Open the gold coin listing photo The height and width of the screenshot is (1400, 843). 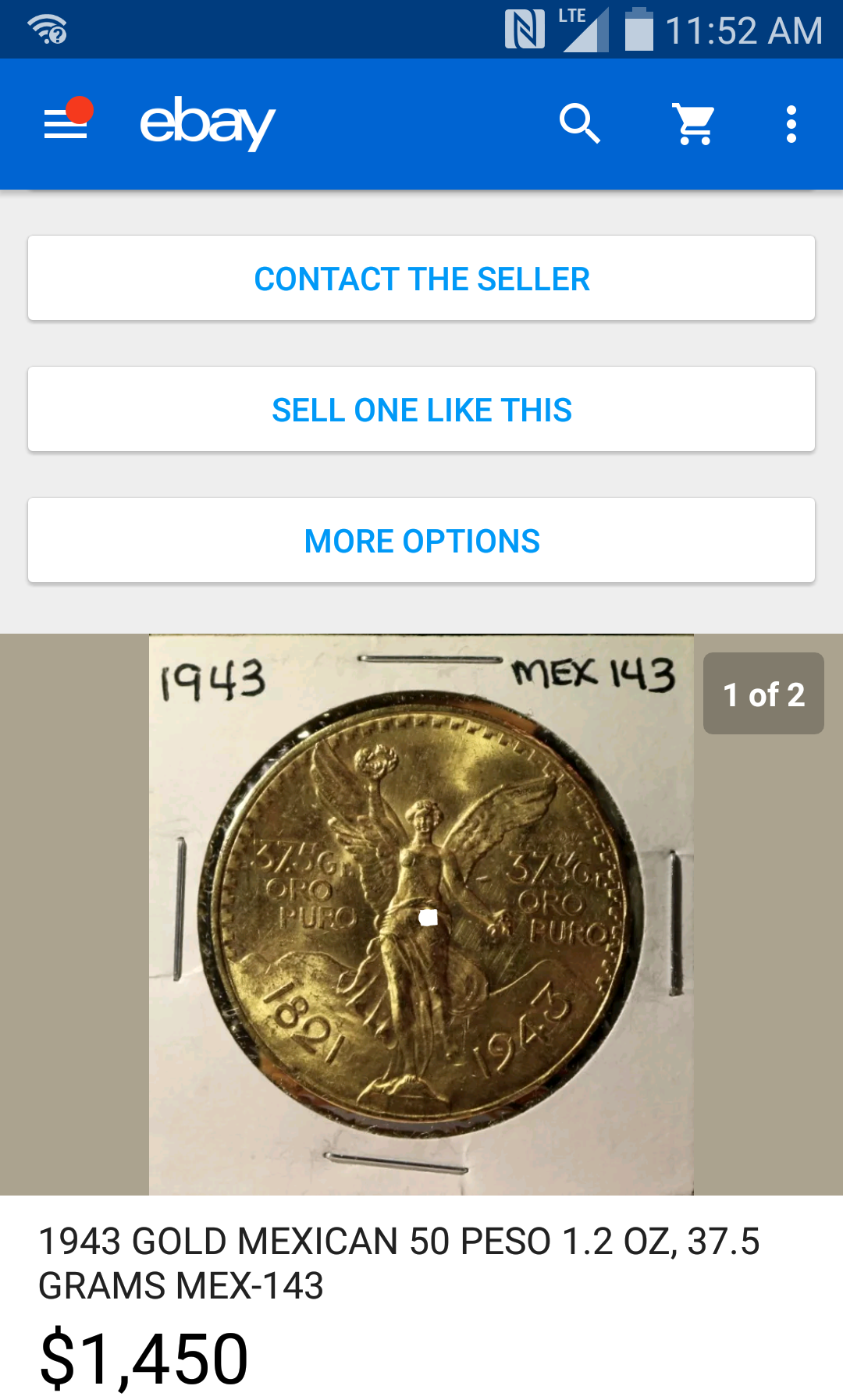[421, 914]
